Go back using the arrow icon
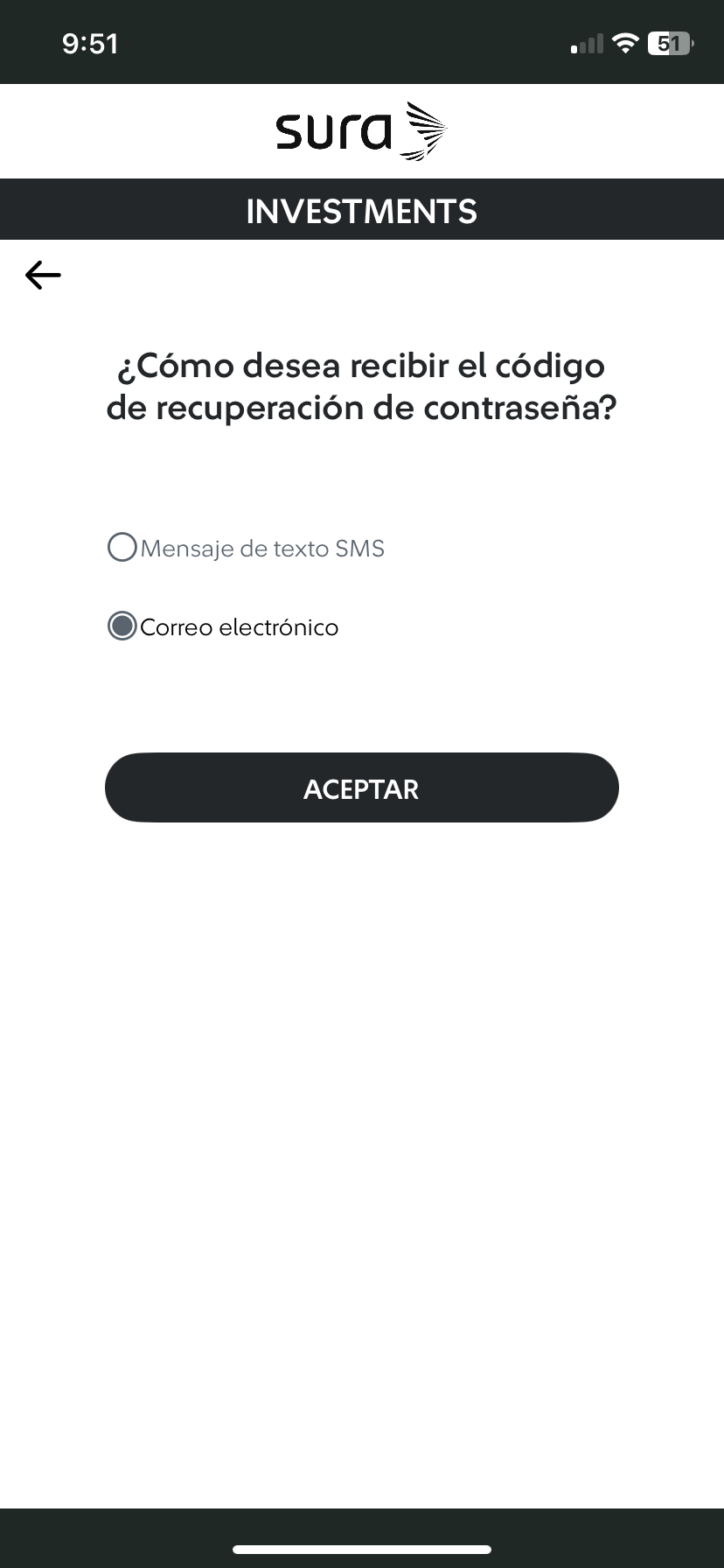The image size is (724, 1568). pos(43,276)
